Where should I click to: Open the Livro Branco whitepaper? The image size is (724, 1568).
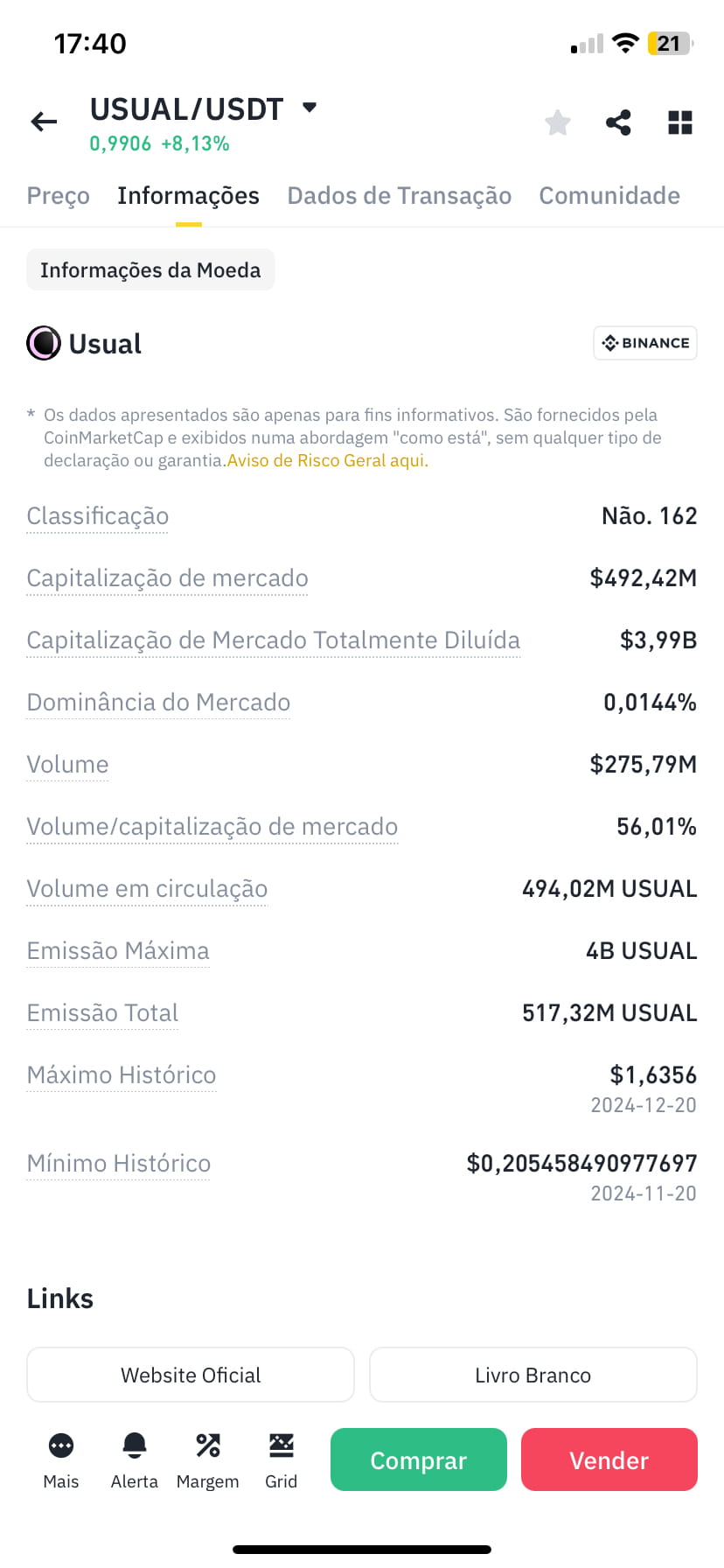pyautogui.click(x=533, y=1375)
